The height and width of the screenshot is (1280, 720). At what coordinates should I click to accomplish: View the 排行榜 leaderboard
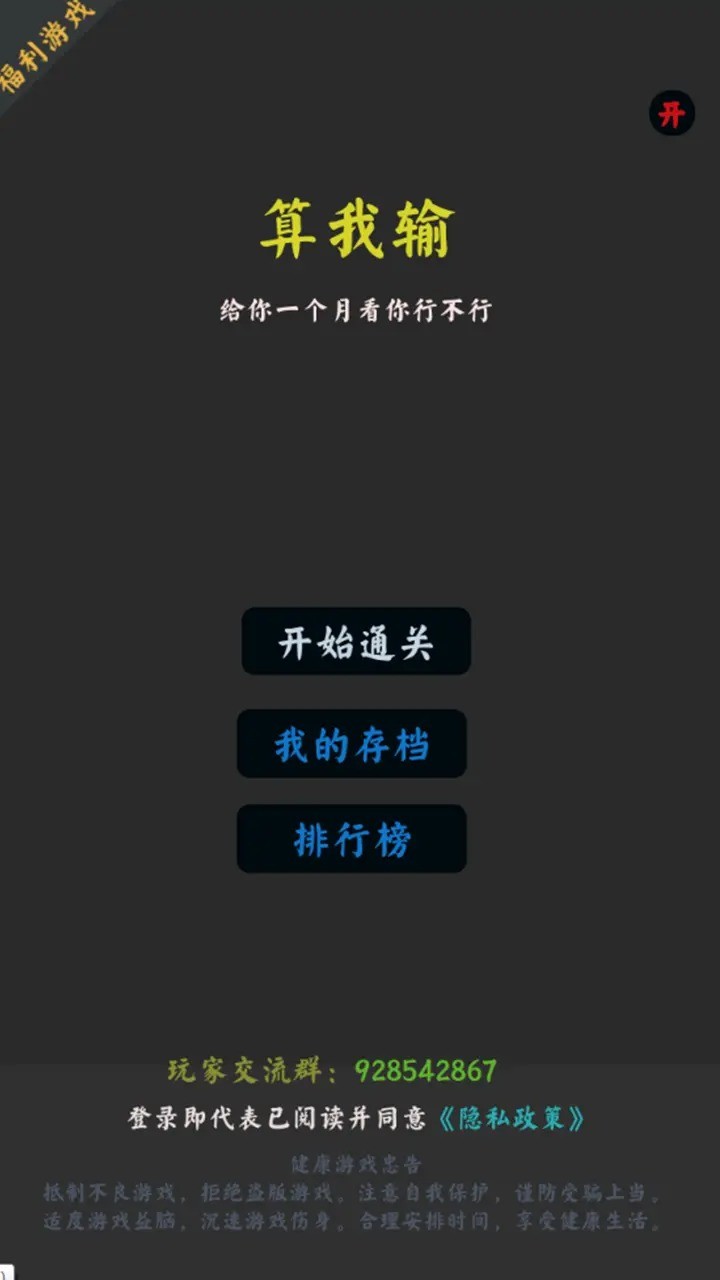[352, 839]
